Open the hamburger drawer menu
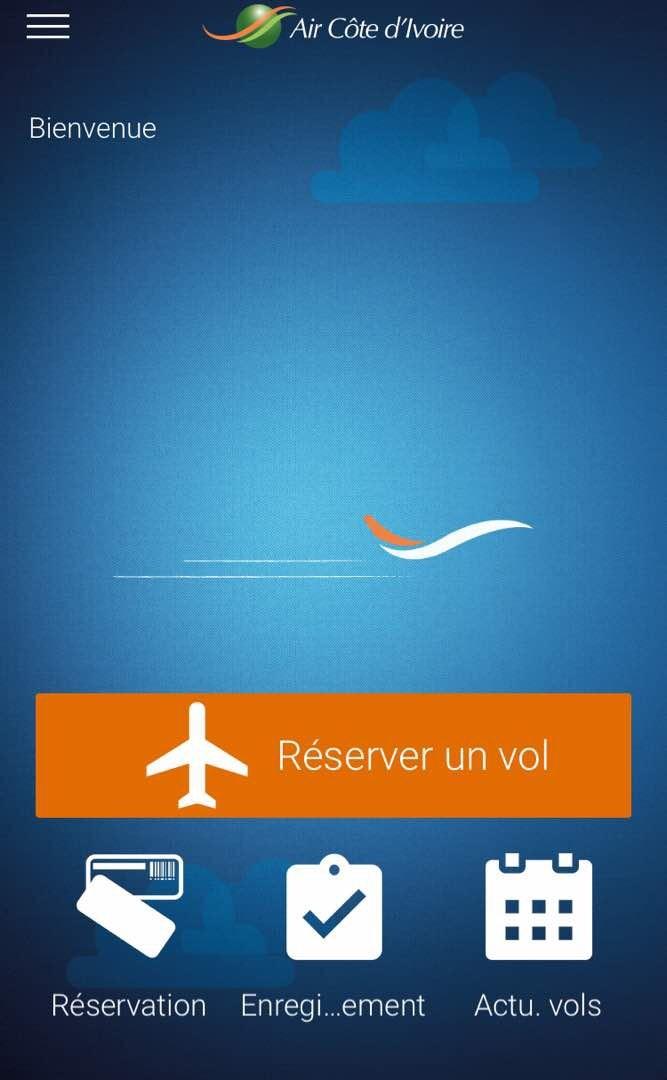 point(48,26)
